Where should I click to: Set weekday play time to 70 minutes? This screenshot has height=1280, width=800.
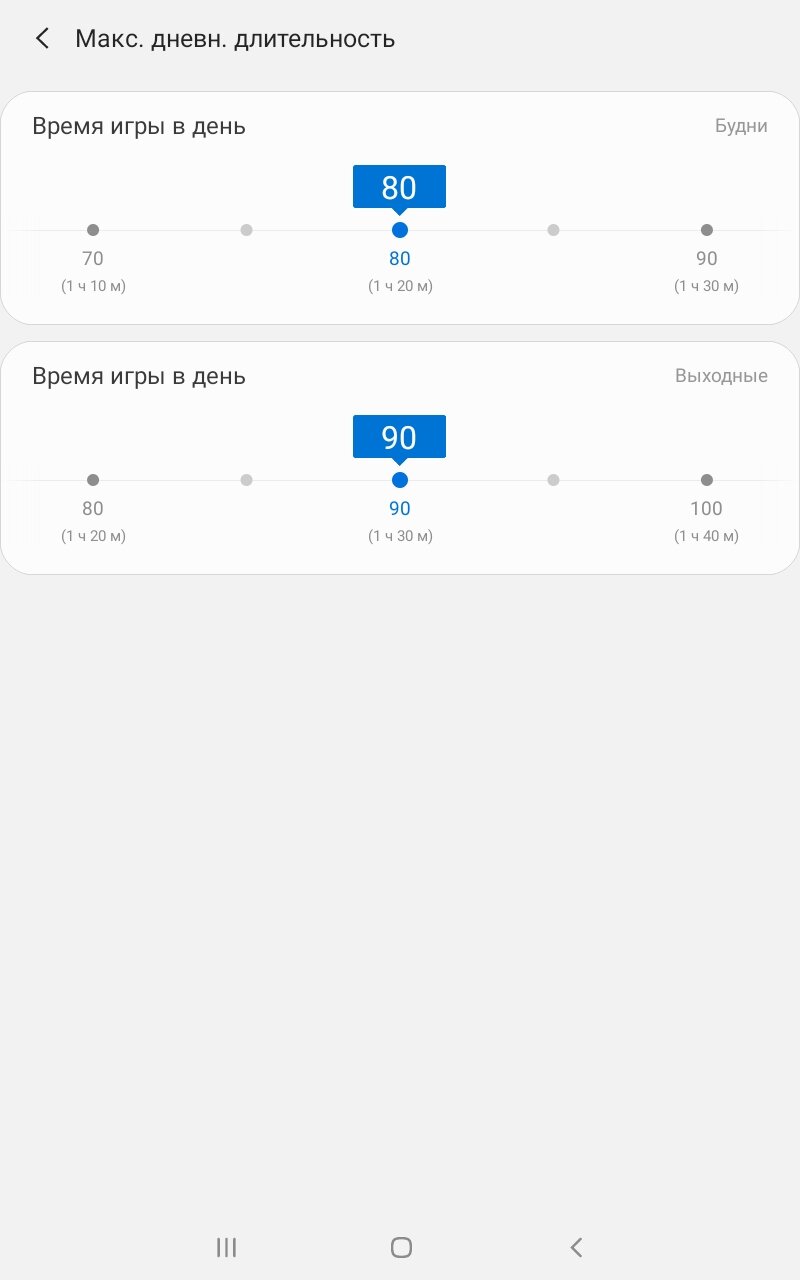93,230
